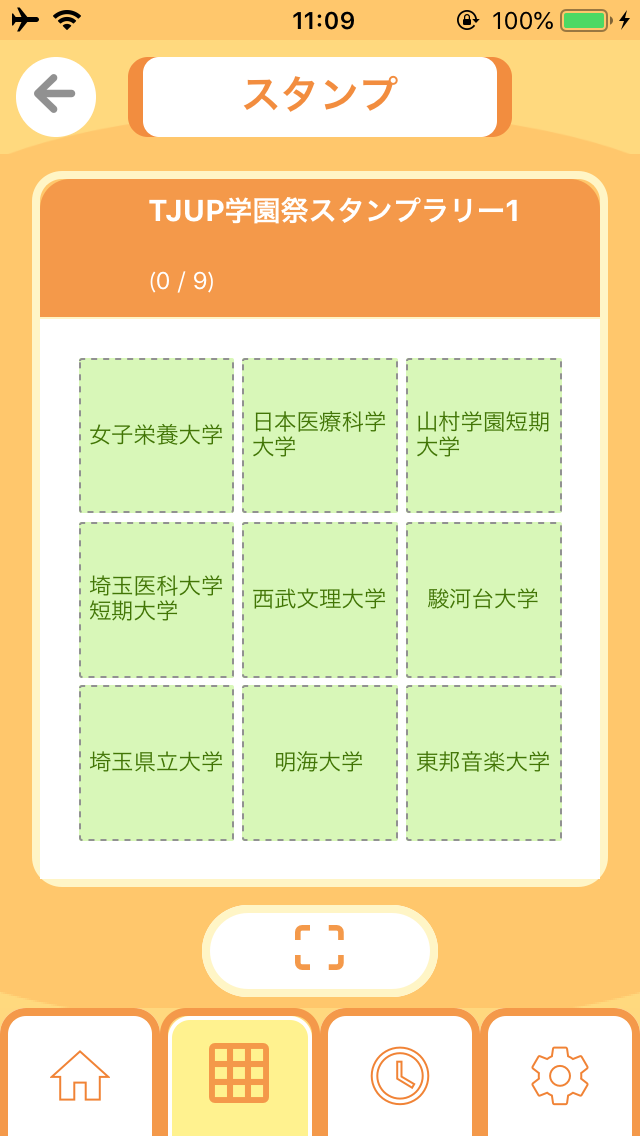Screen dimensions: 640x1136
Task: Open the QR scan frame button
Action: coord(320,951)
